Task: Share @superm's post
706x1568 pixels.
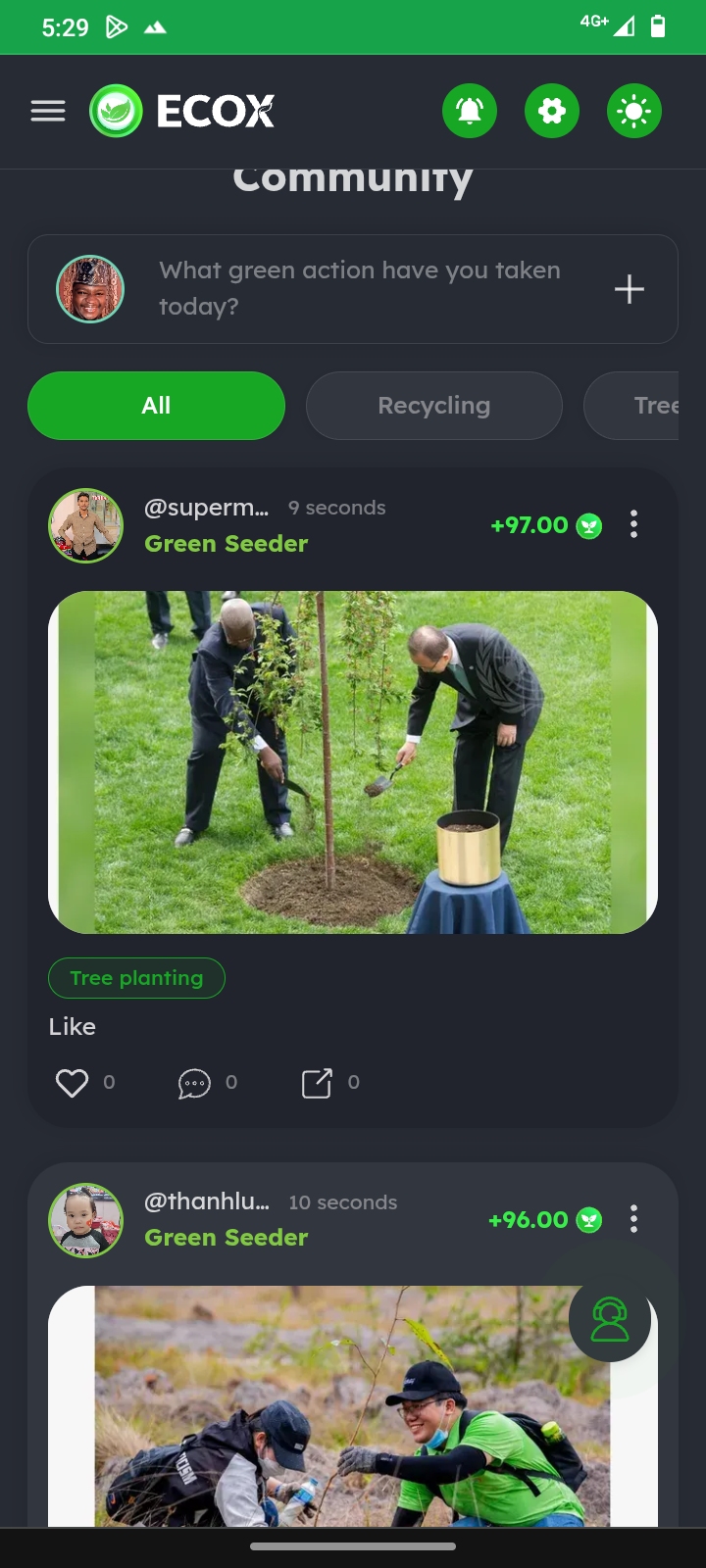Action: [317, 1083]
